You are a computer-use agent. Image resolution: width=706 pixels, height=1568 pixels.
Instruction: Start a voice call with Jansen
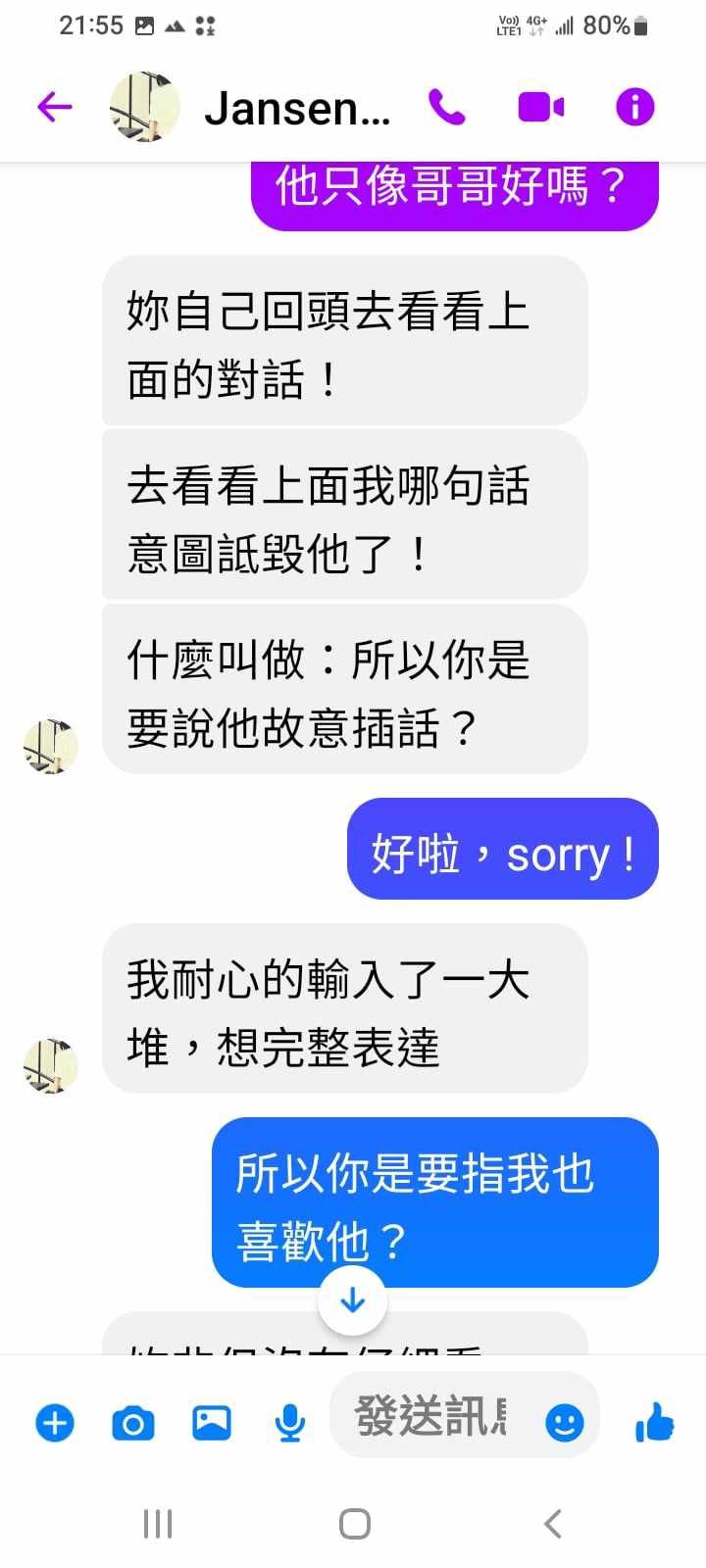click(x=447, y=107)
